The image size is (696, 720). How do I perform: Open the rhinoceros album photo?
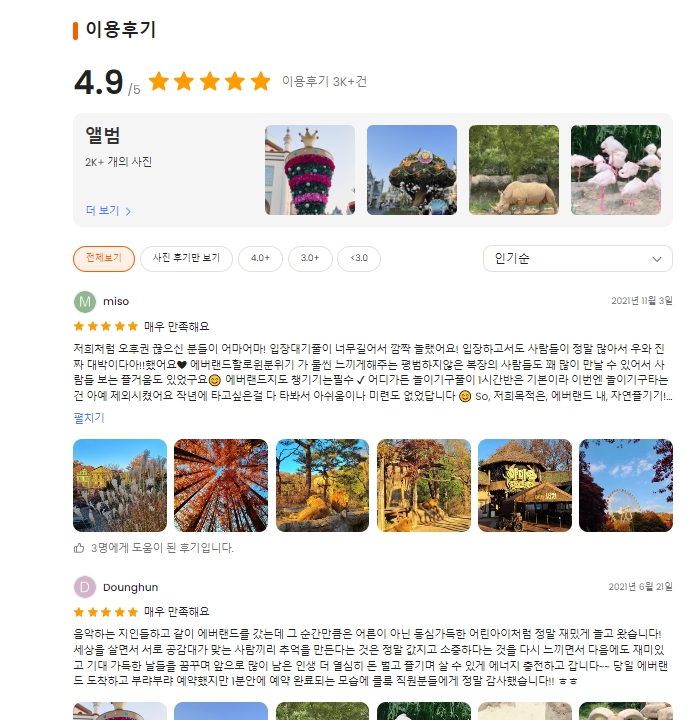click(x=513, y=170)
